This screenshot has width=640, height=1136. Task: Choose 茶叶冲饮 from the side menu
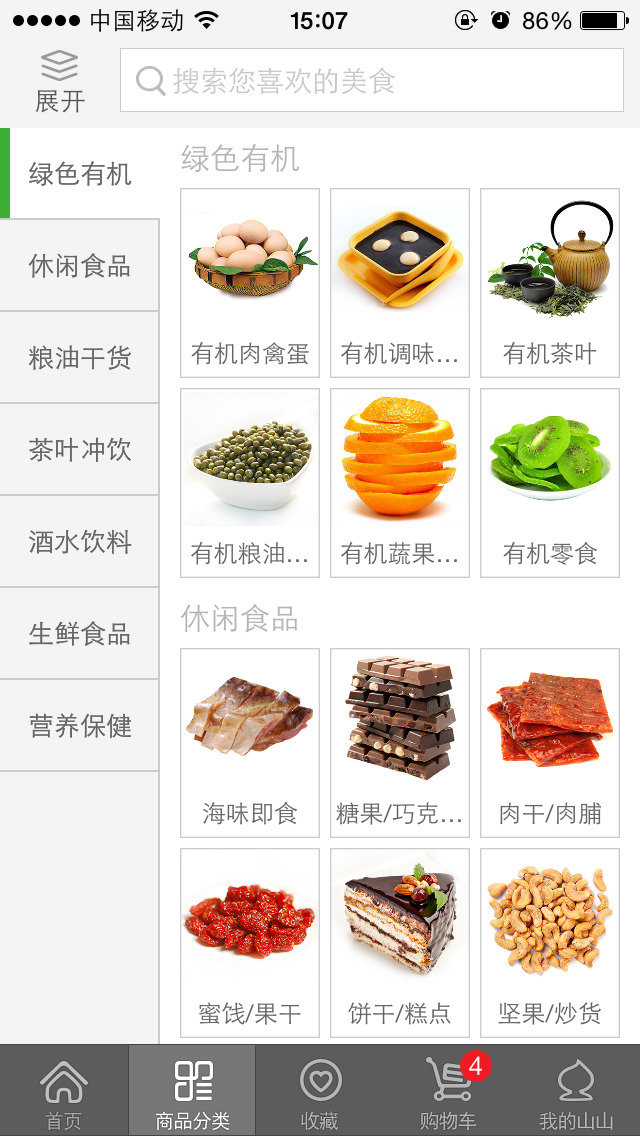click(79, 450)
